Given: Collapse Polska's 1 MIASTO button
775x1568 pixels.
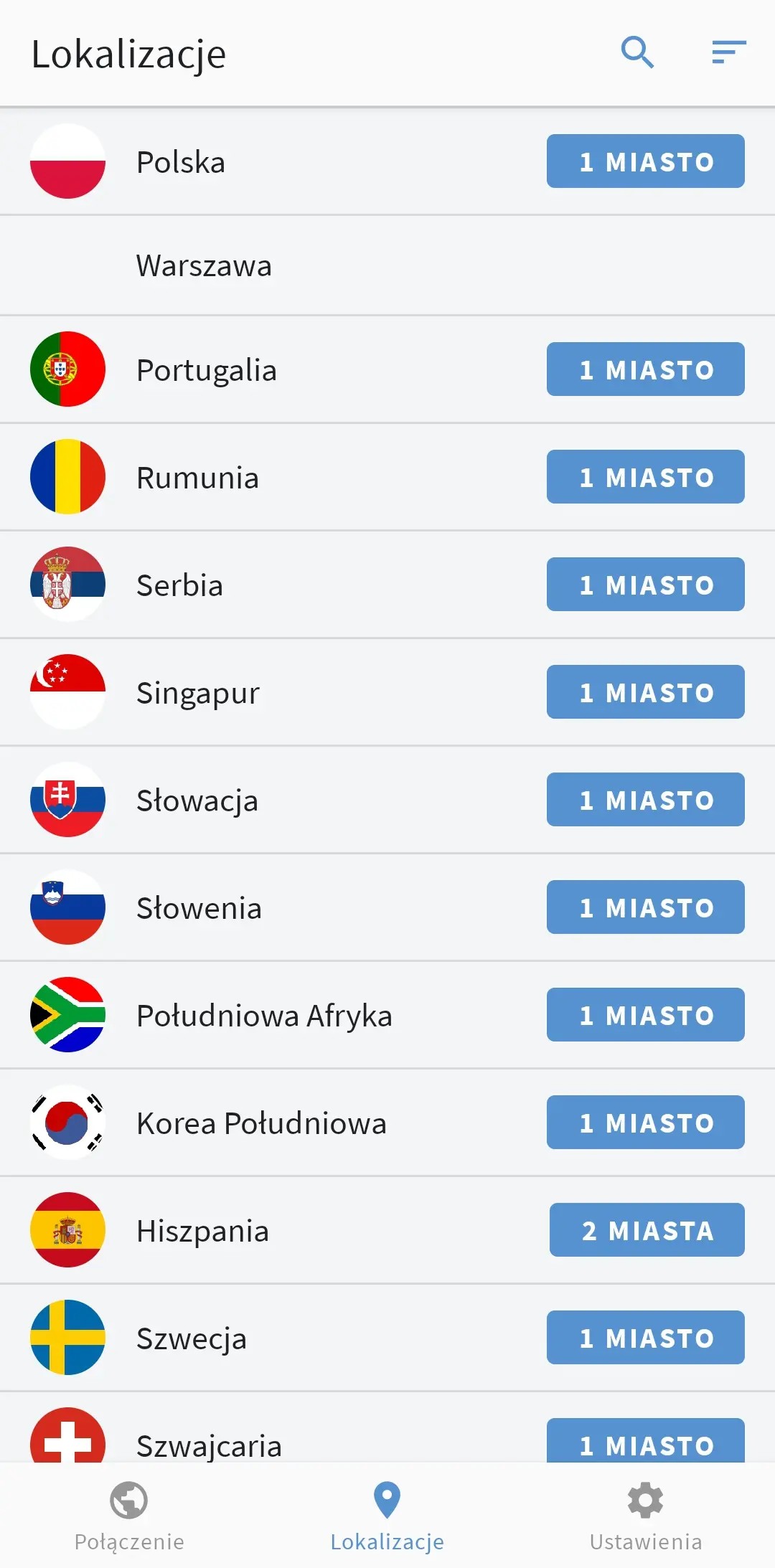Looking at the screenshot, I should [x=645, y=161].
